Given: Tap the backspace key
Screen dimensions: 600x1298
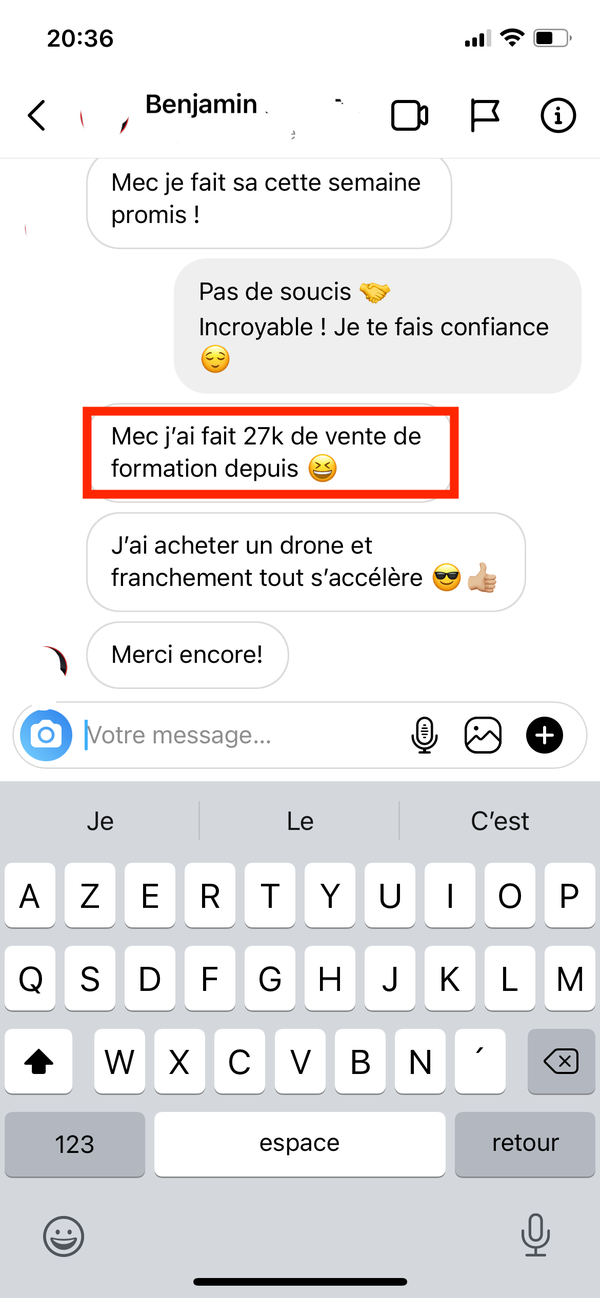Looking at the screenshot, I should click(x=561, y=1061).
